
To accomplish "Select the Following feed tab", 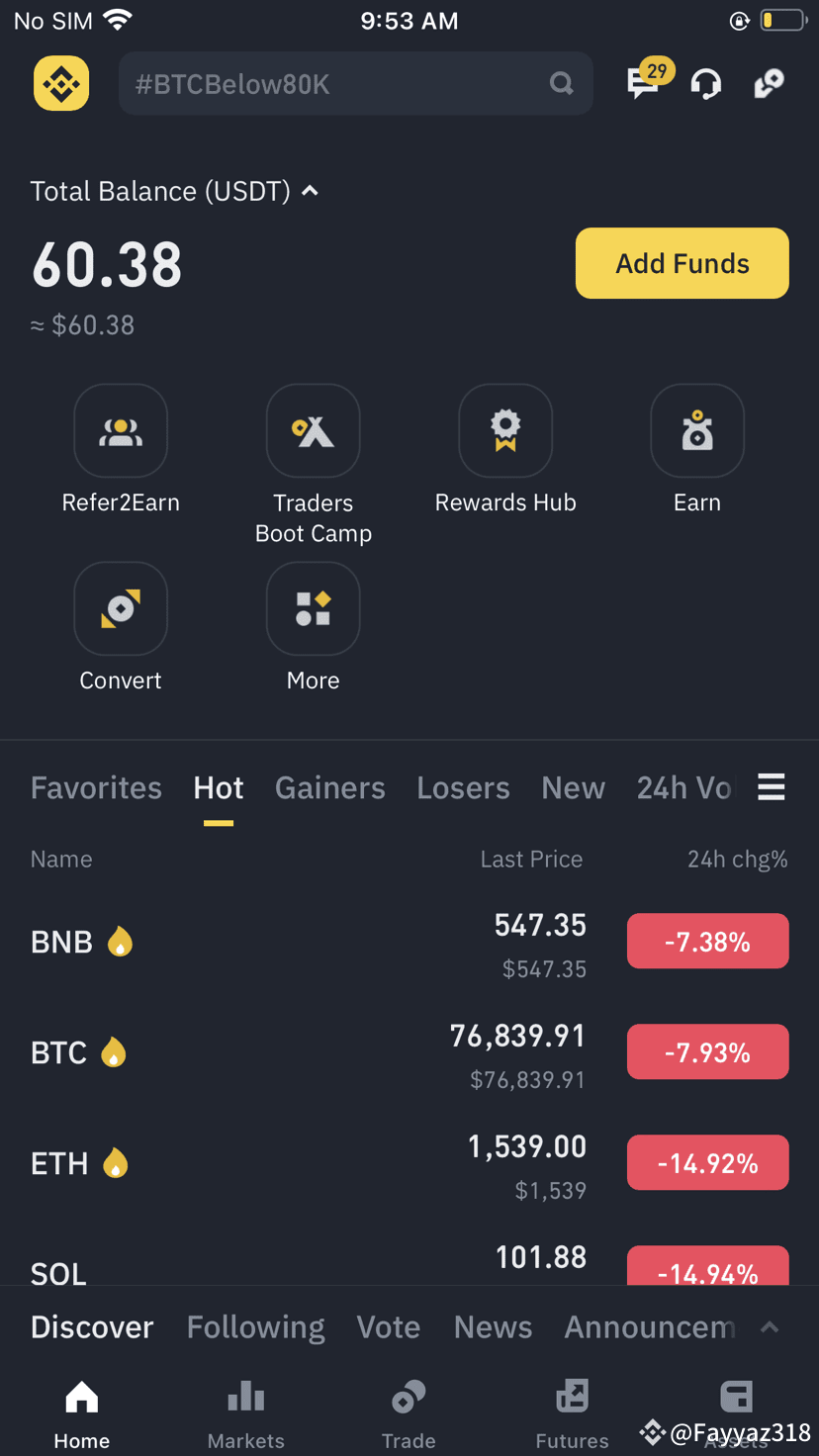I will pos(255,1326).
